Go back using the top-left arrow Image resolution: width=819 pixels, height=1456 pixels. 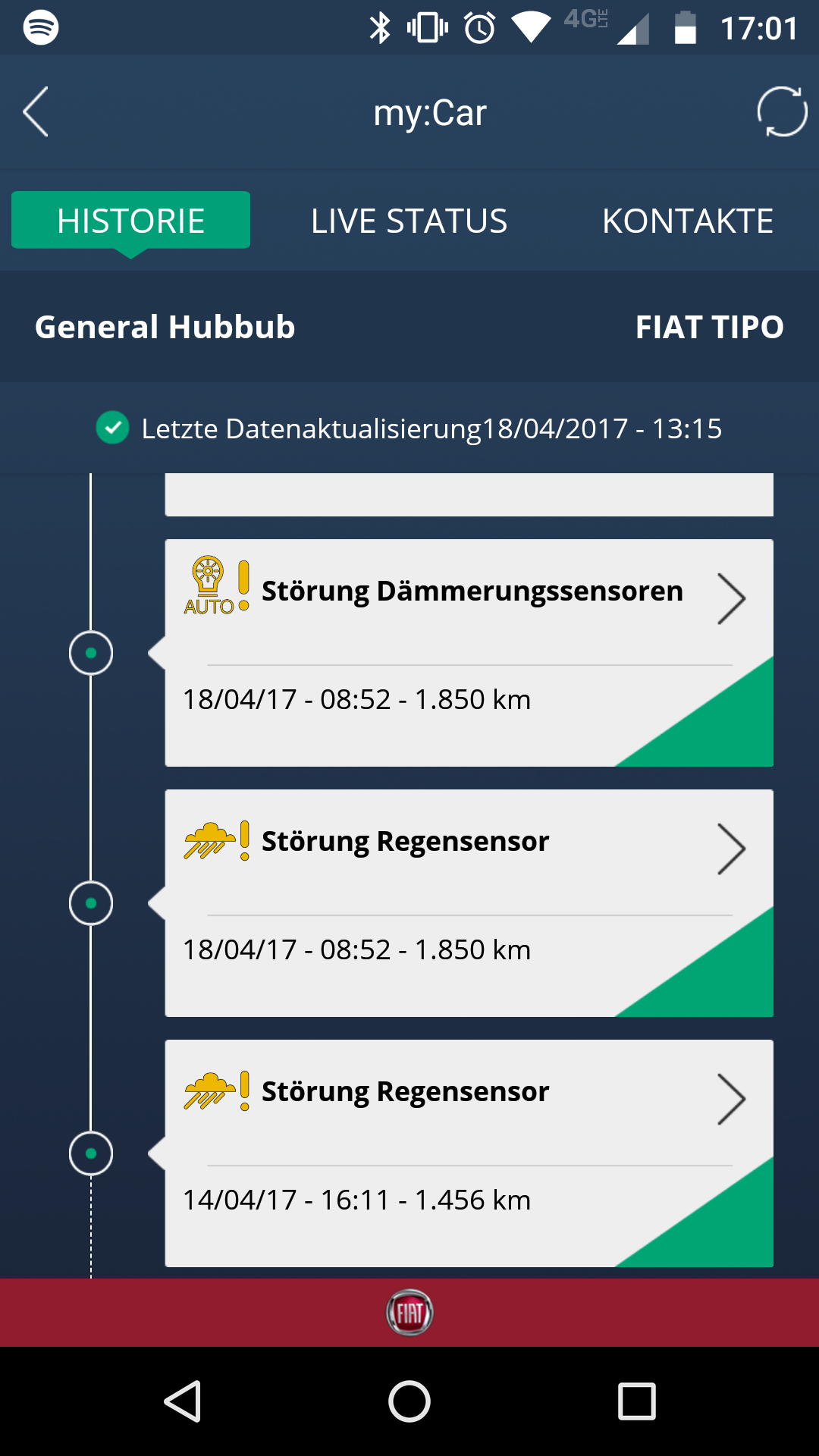[x=36, y=111]
